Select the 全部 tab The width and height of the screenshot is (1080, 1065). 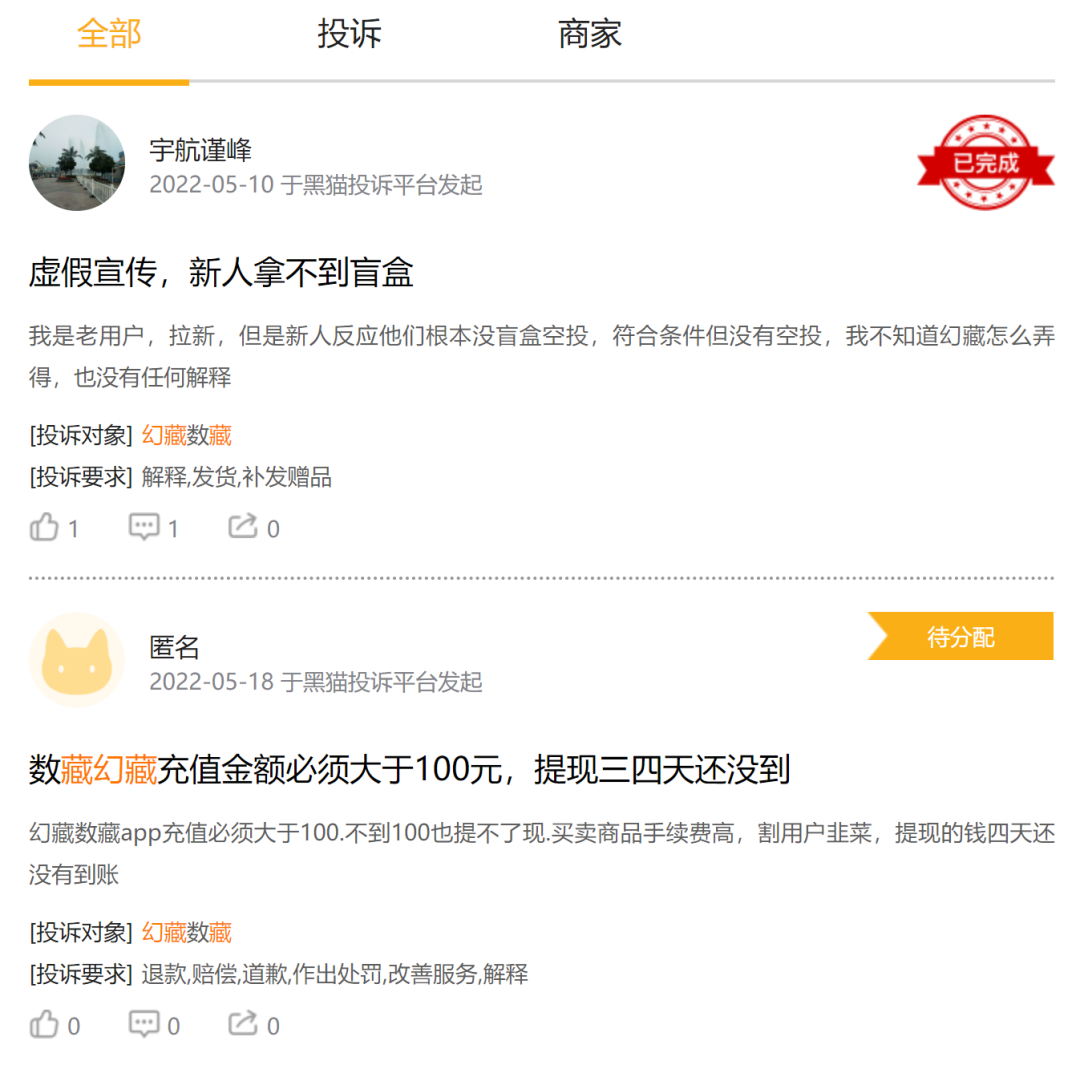pyautogui.click(x=109, y=34)
